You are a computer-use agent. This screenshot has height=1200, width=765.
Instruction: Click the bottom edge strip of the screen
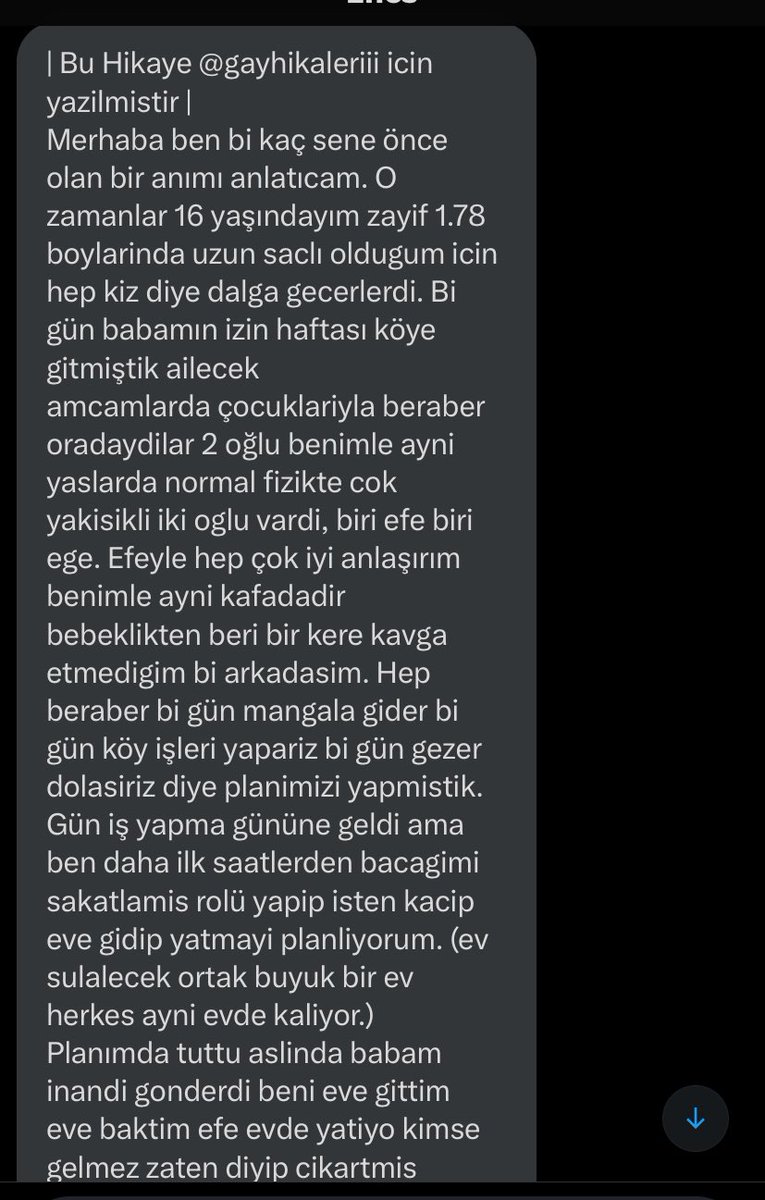click(x=382, y=1196)
